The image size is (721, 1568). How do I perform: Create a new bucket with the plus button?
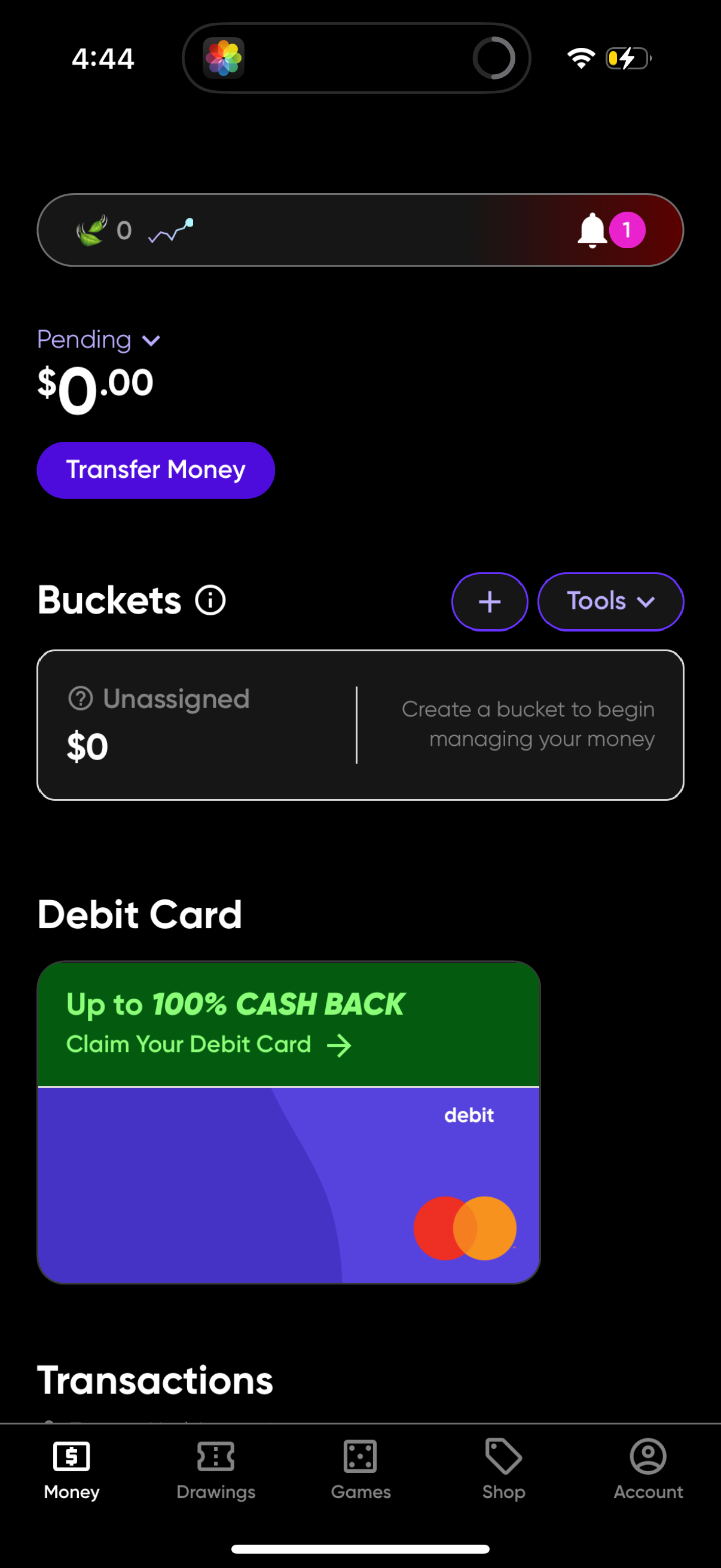click(489, 601)
